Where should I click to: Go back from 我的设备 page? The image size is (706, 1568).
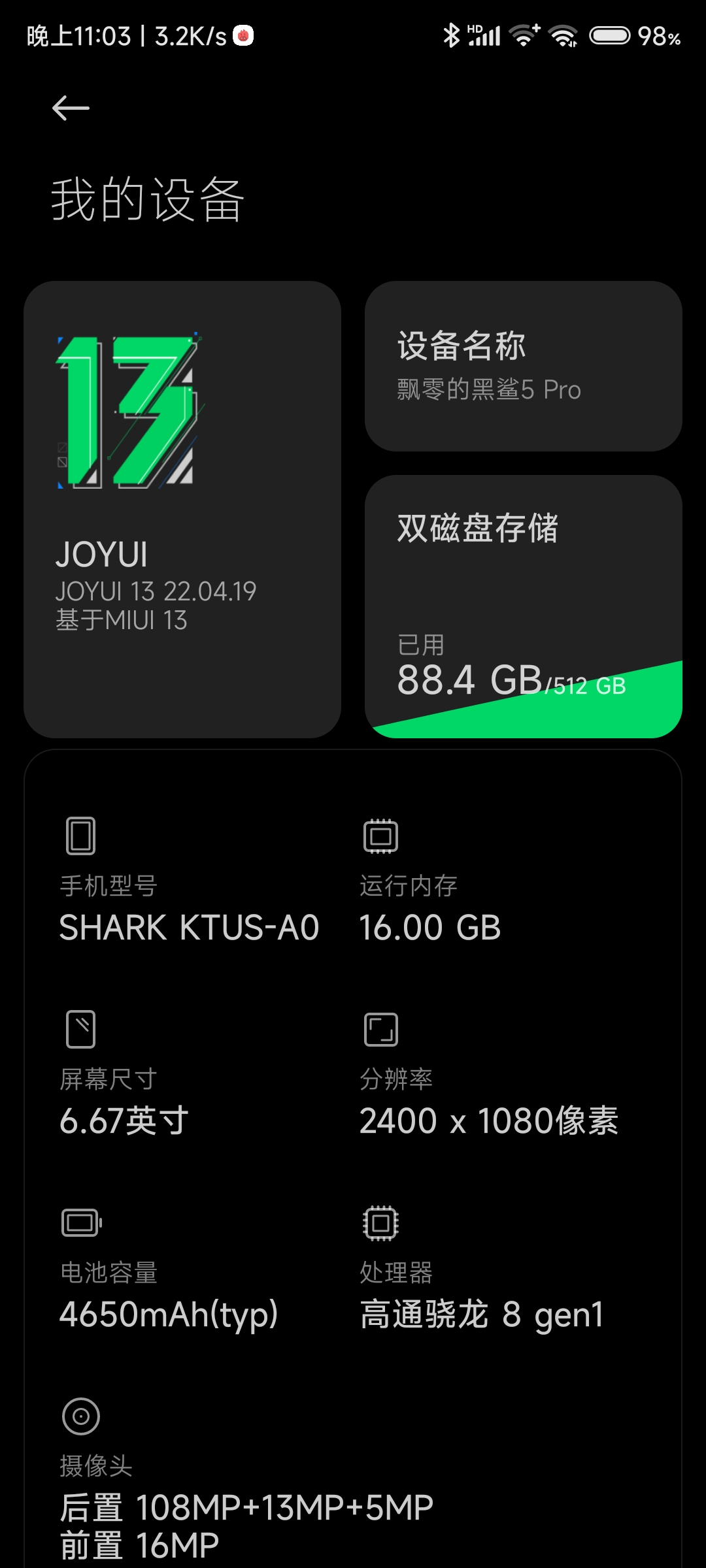71,108
